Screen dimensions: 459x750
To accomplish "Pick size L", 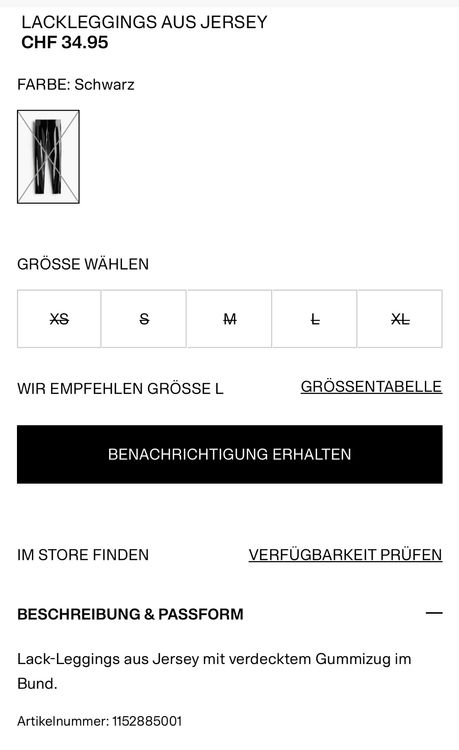I will (x=315, y=319).
